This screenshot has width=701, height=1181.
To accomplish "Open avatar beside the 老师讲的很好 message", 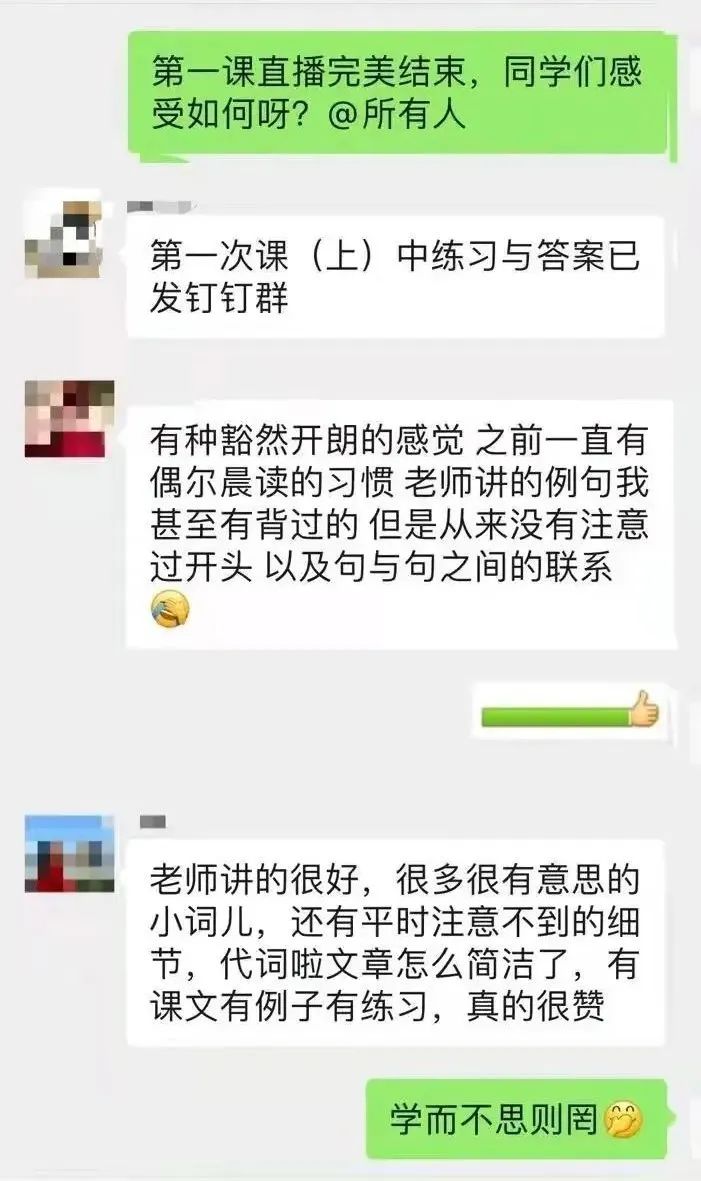I will click(69, 853).
